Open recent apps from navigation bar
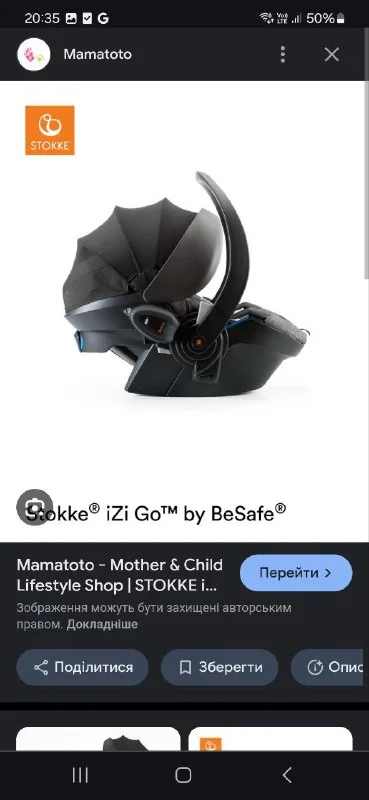Image resolution: width=369 pixels, height=800 pixels. click(x=80, y=775)
